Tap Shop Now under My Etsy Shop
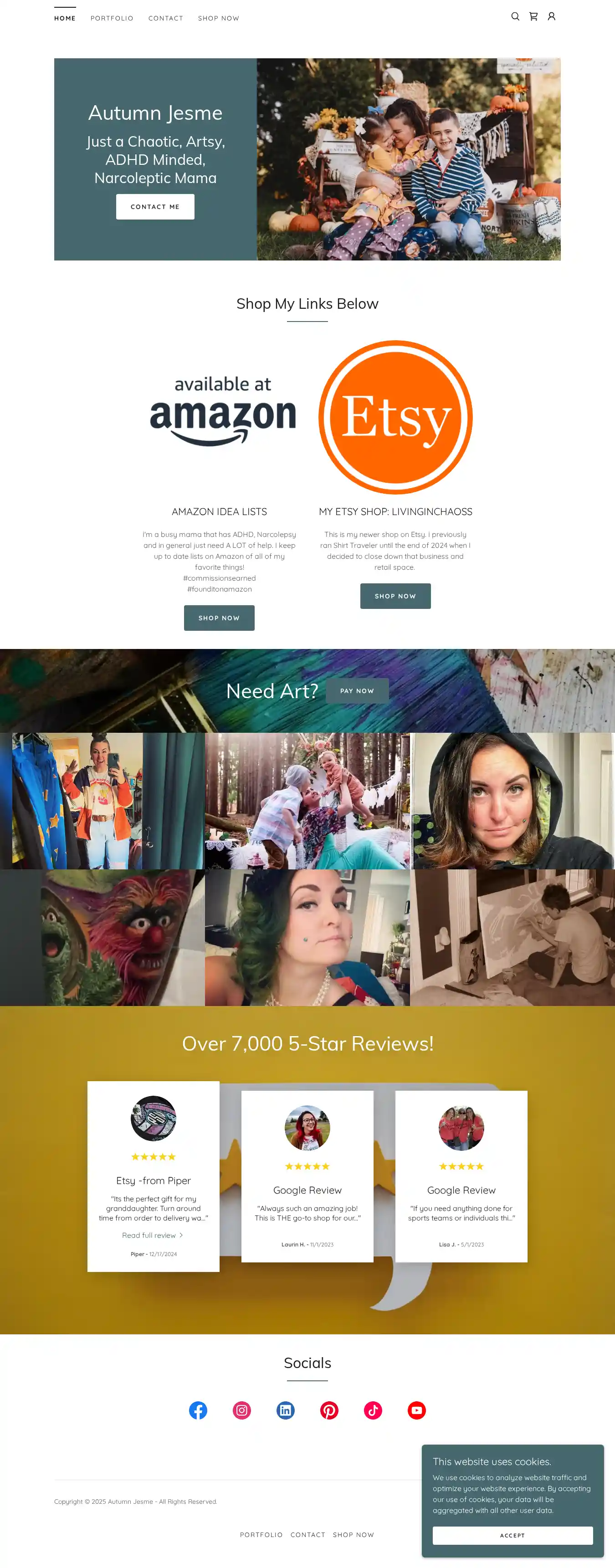615x1568 pixels. [395, 596]
